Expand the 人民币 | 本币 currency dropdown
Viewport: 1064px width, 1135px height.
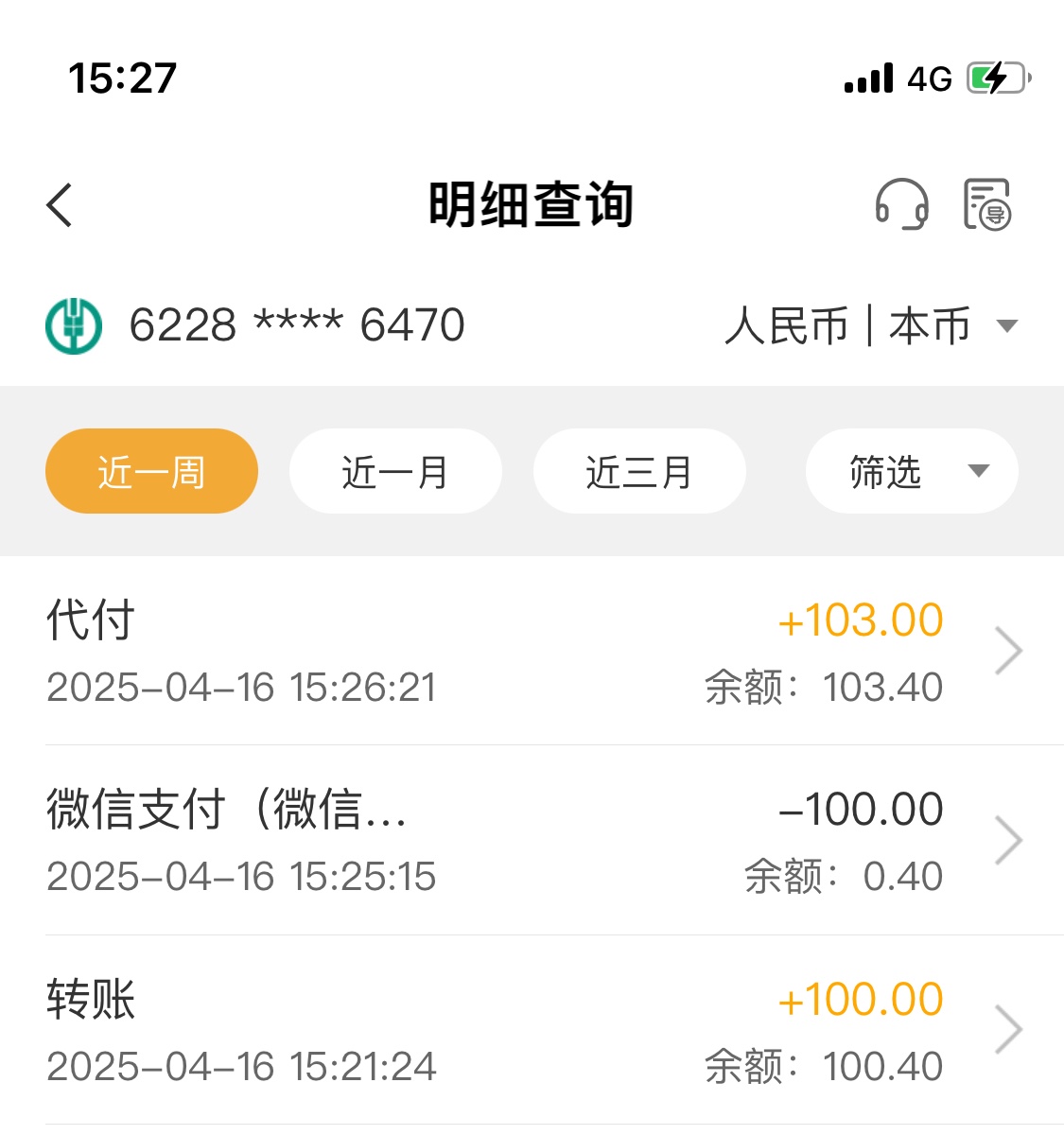coord(870,326)
